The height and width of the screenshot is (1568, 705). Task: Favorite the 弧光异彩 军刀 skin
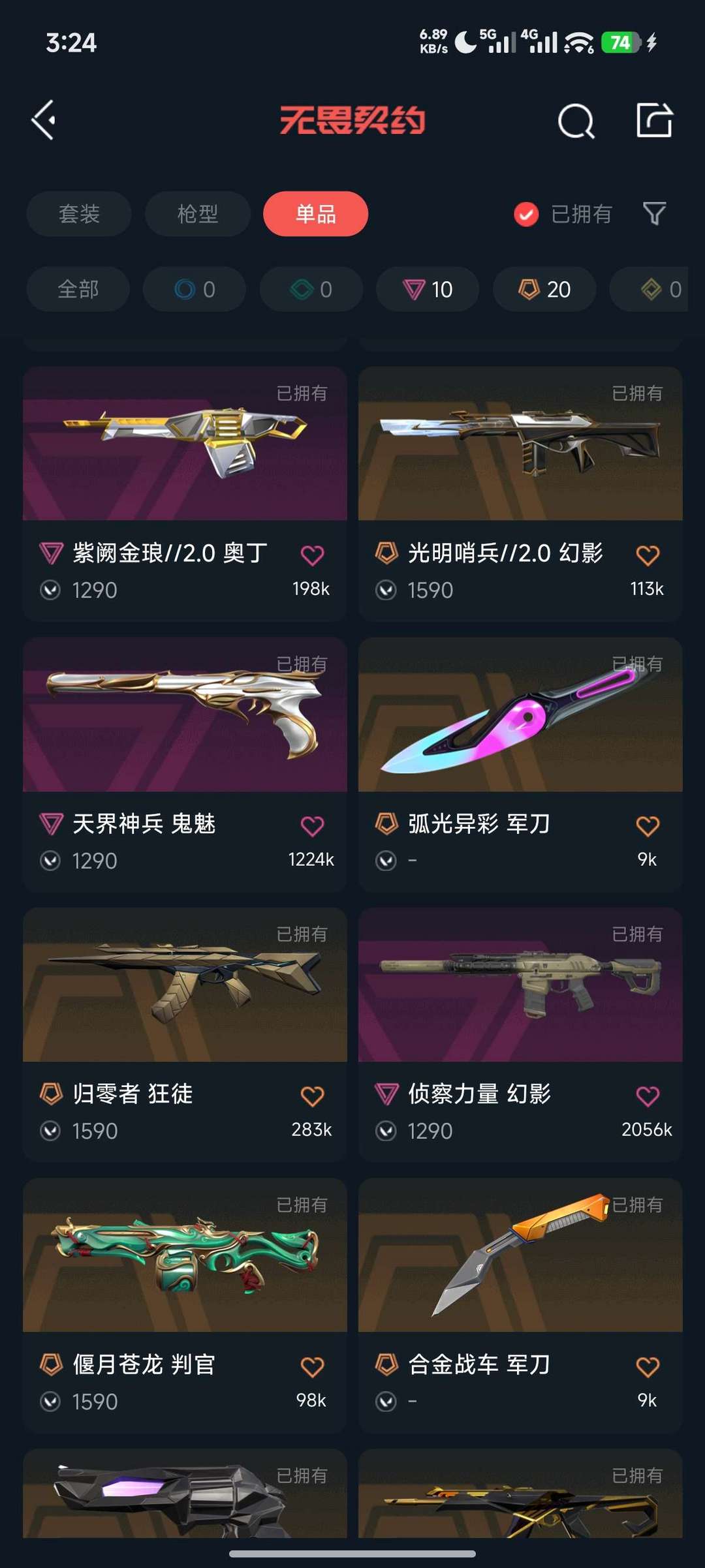click(648, 826)
